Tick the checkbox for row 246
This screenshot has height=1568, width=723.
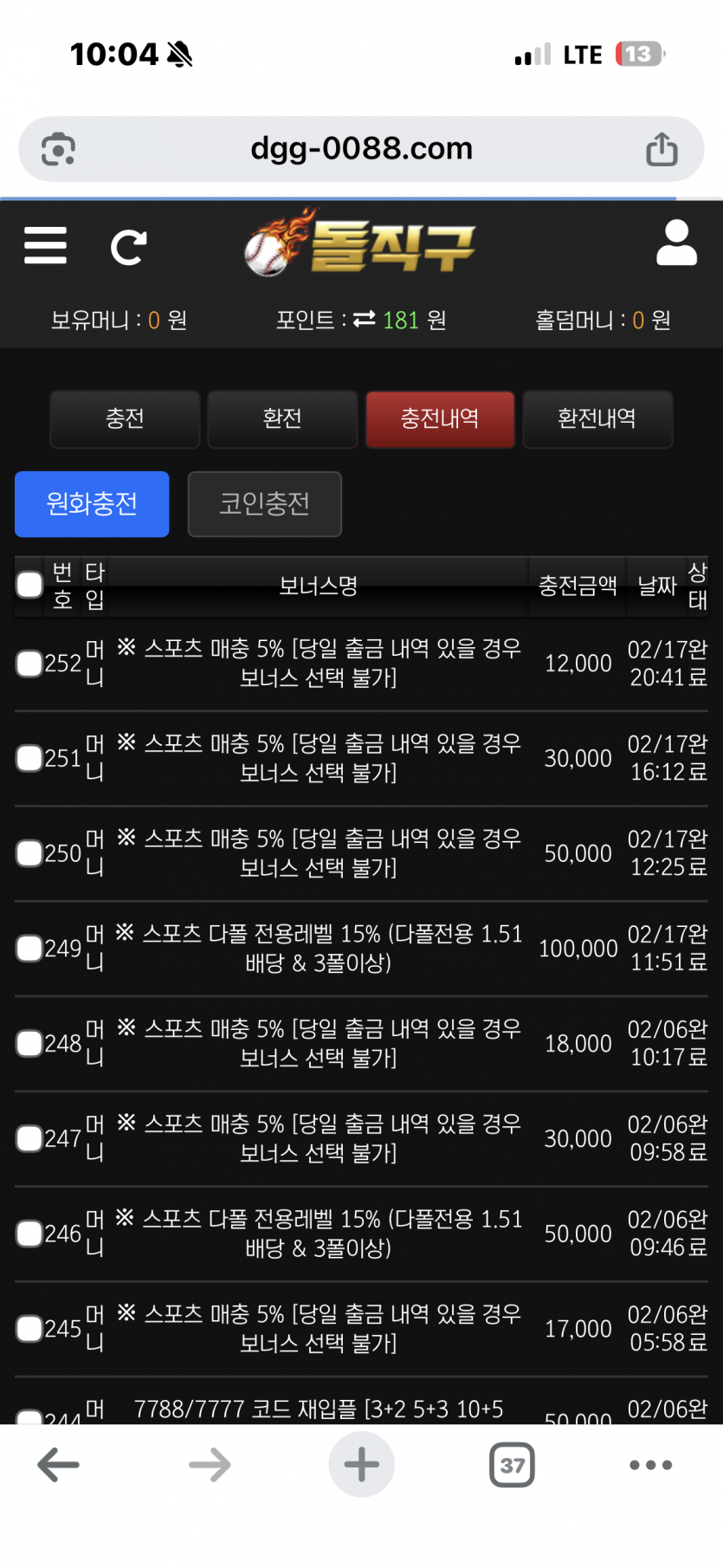coord(29,1234)
